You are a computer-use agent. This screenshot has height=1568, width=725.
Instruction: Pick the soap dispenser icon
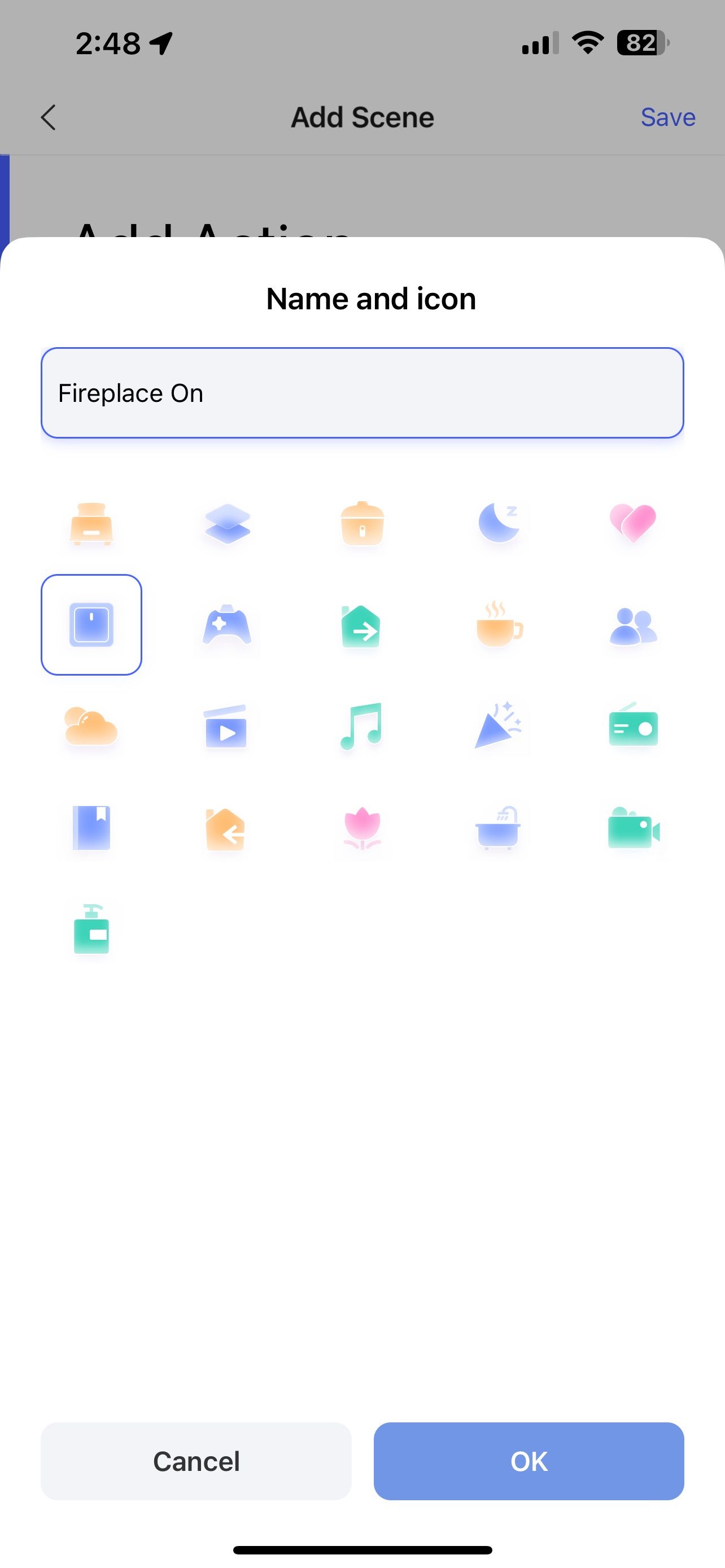tap(91, 930)
